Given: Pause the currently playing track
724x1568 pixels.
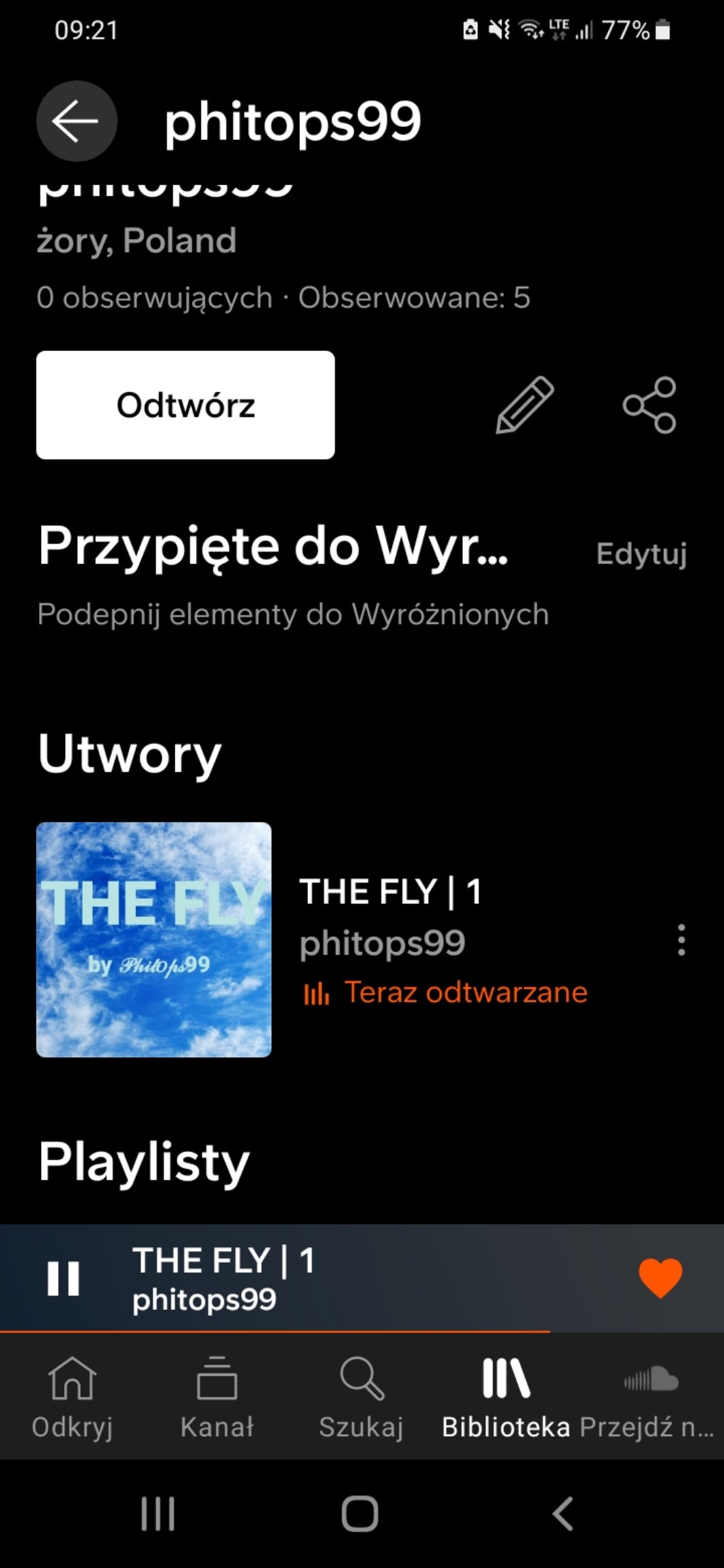Looking at the screenshot, I should [x=64, y=1278].
